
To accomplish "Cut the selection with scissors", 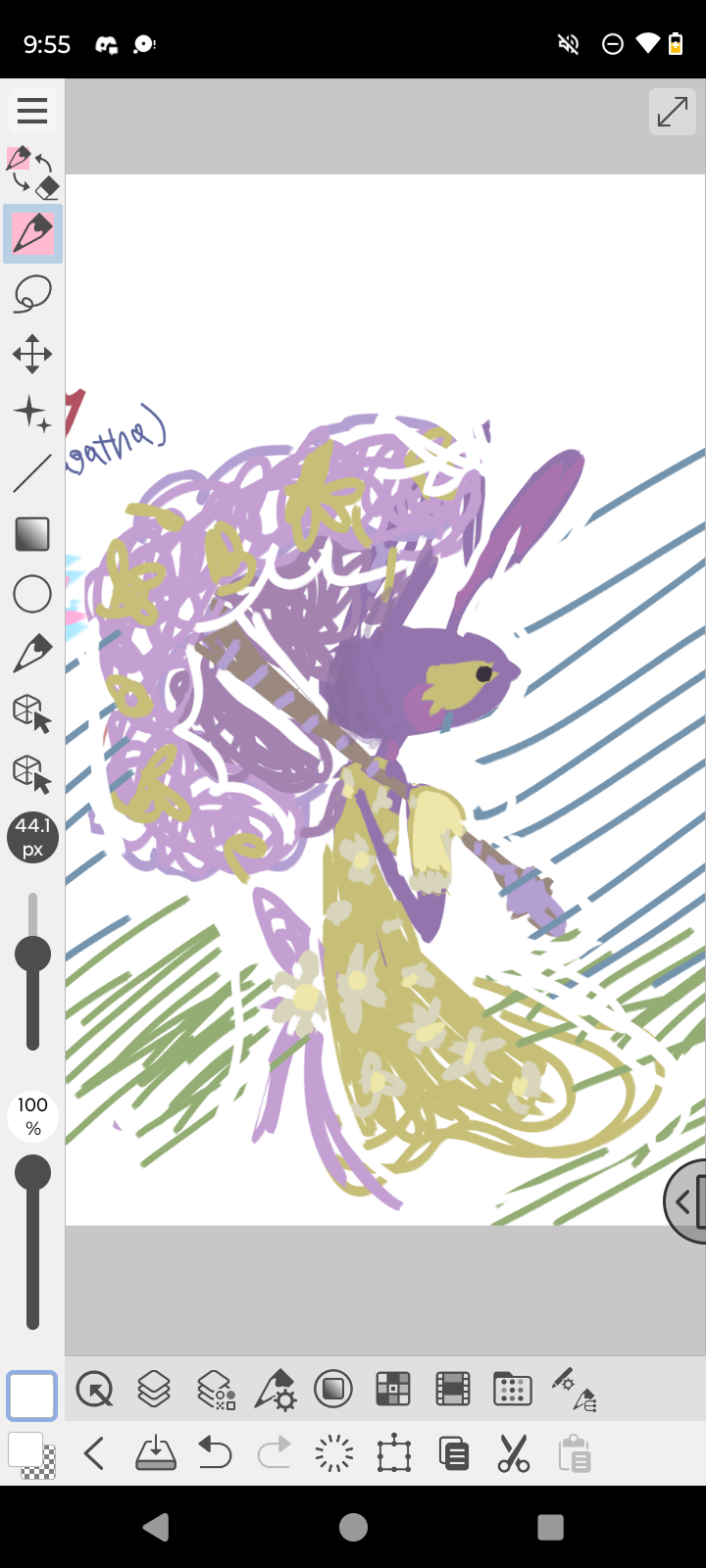I will [513, 1454].
